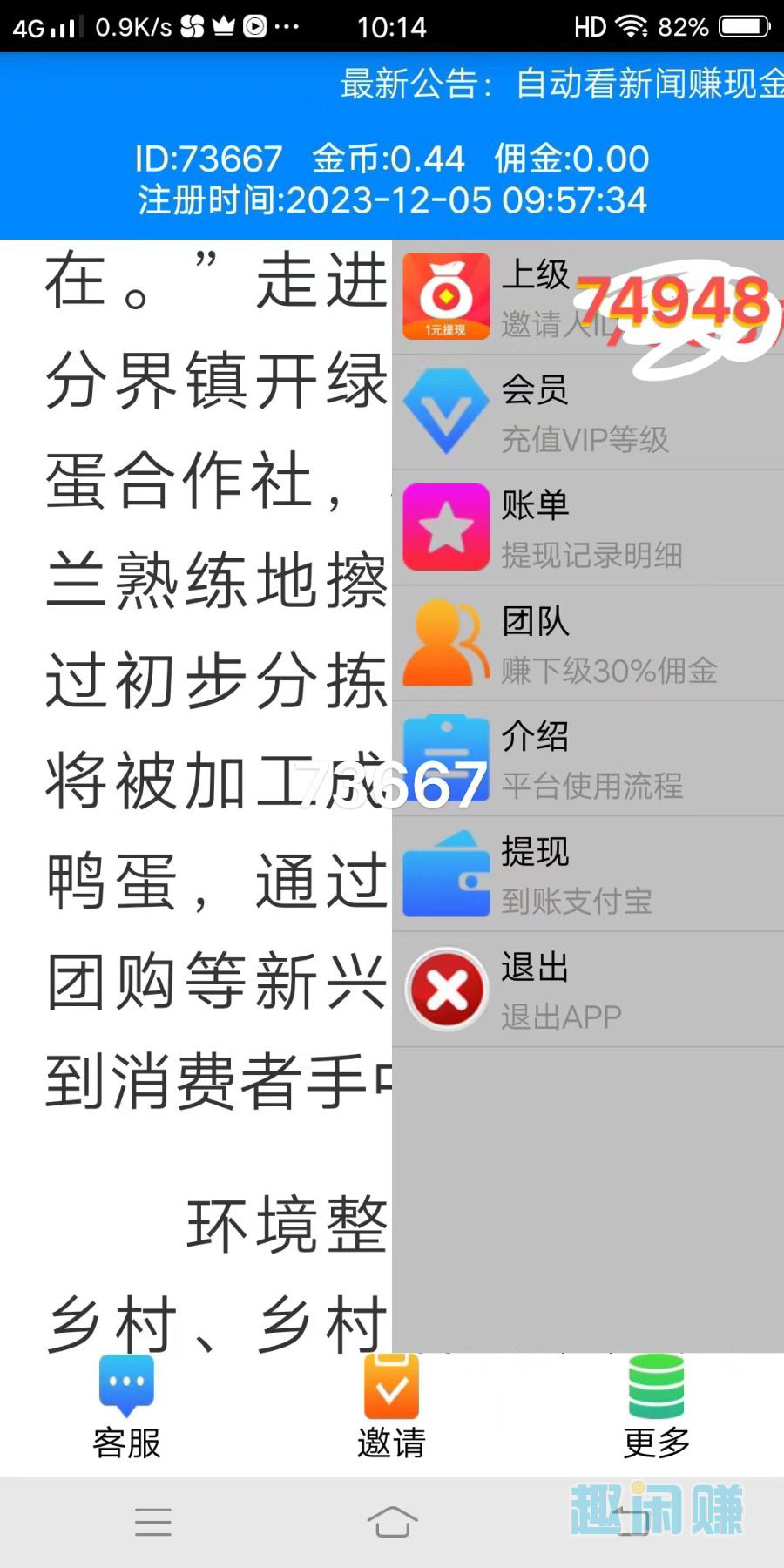Open 提现 withdraw to Alipay
The width and height of the screenshot is (784, 1568).
[588, 875]
